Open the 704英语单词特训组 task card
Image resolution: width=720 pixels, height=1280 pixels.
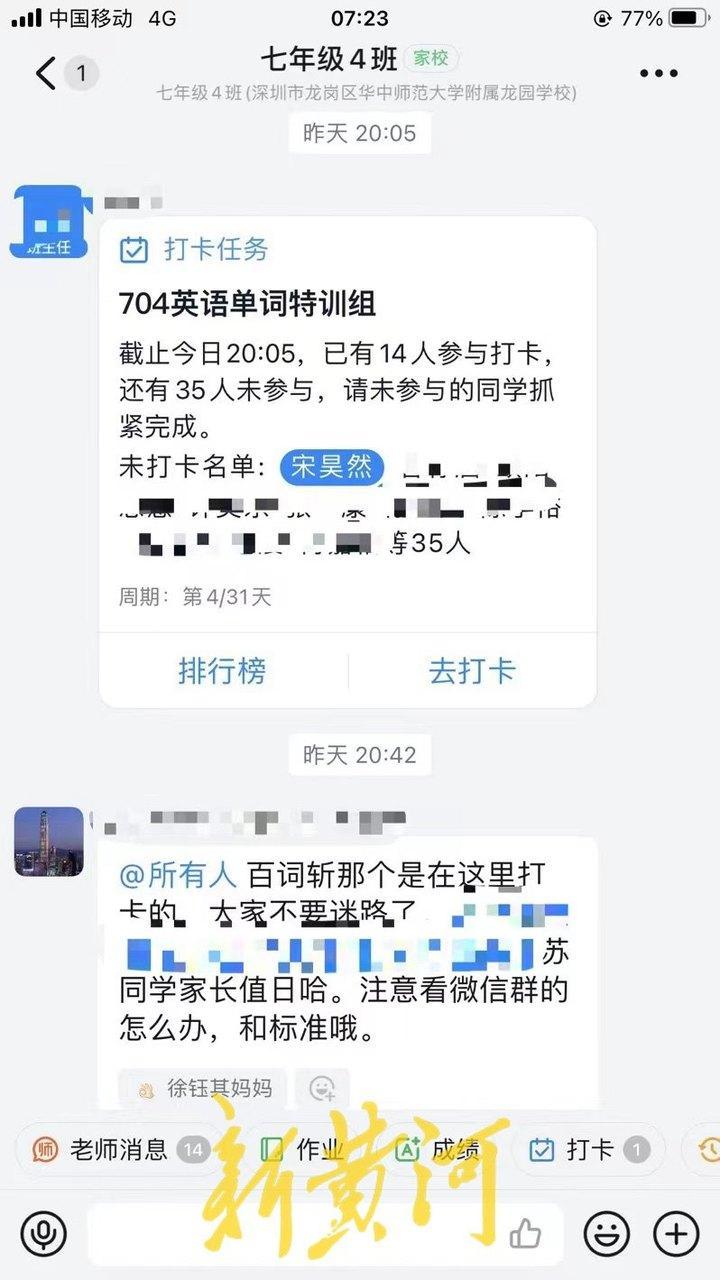(246, 302)
